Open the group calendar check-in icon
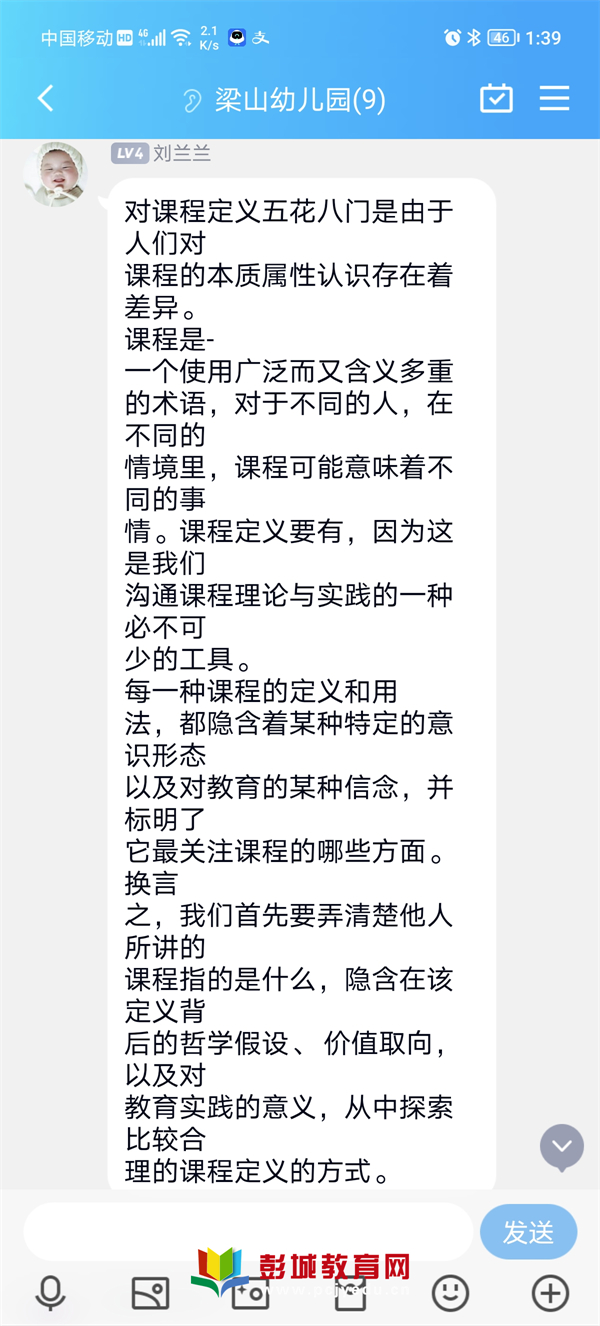Viewport: 600px width, 1326px height. point(496,98)
